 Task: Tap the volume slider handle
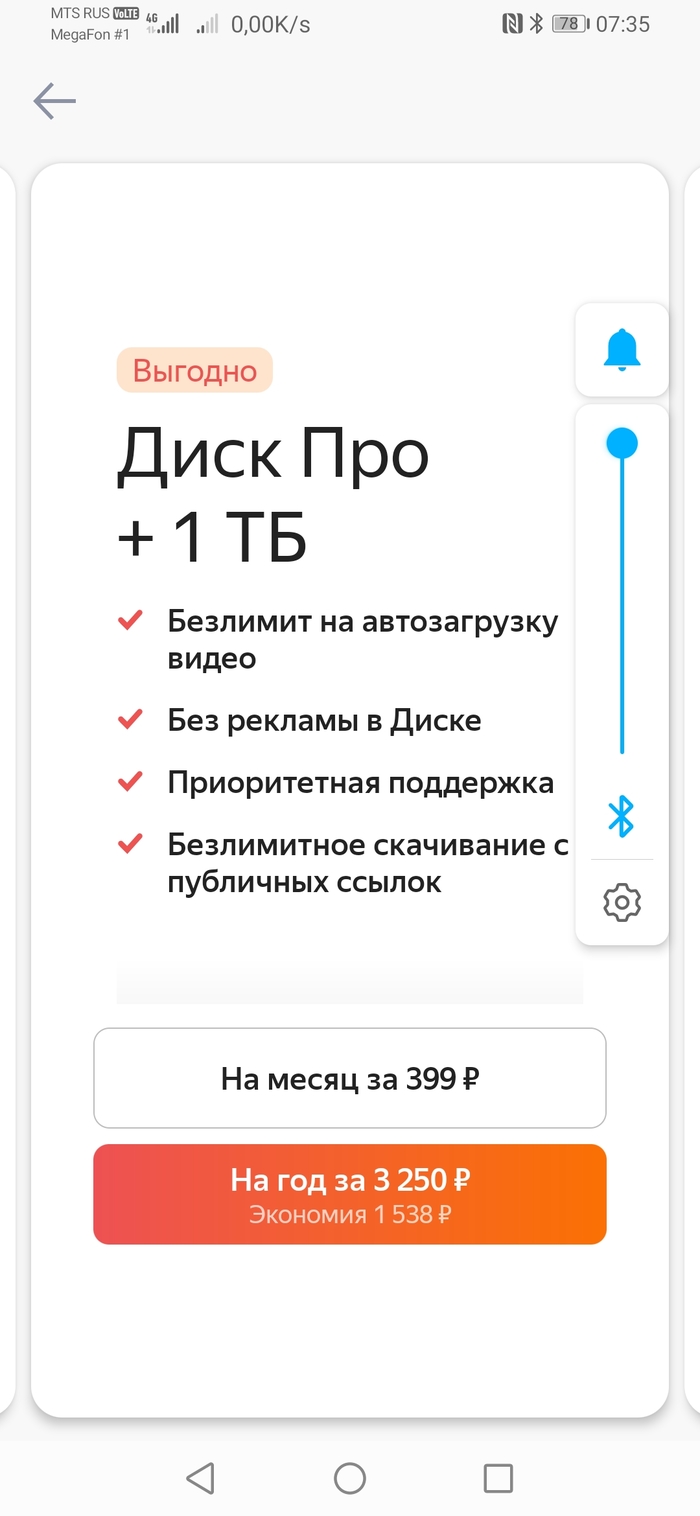pyautogui.click(x=622, y=443)
